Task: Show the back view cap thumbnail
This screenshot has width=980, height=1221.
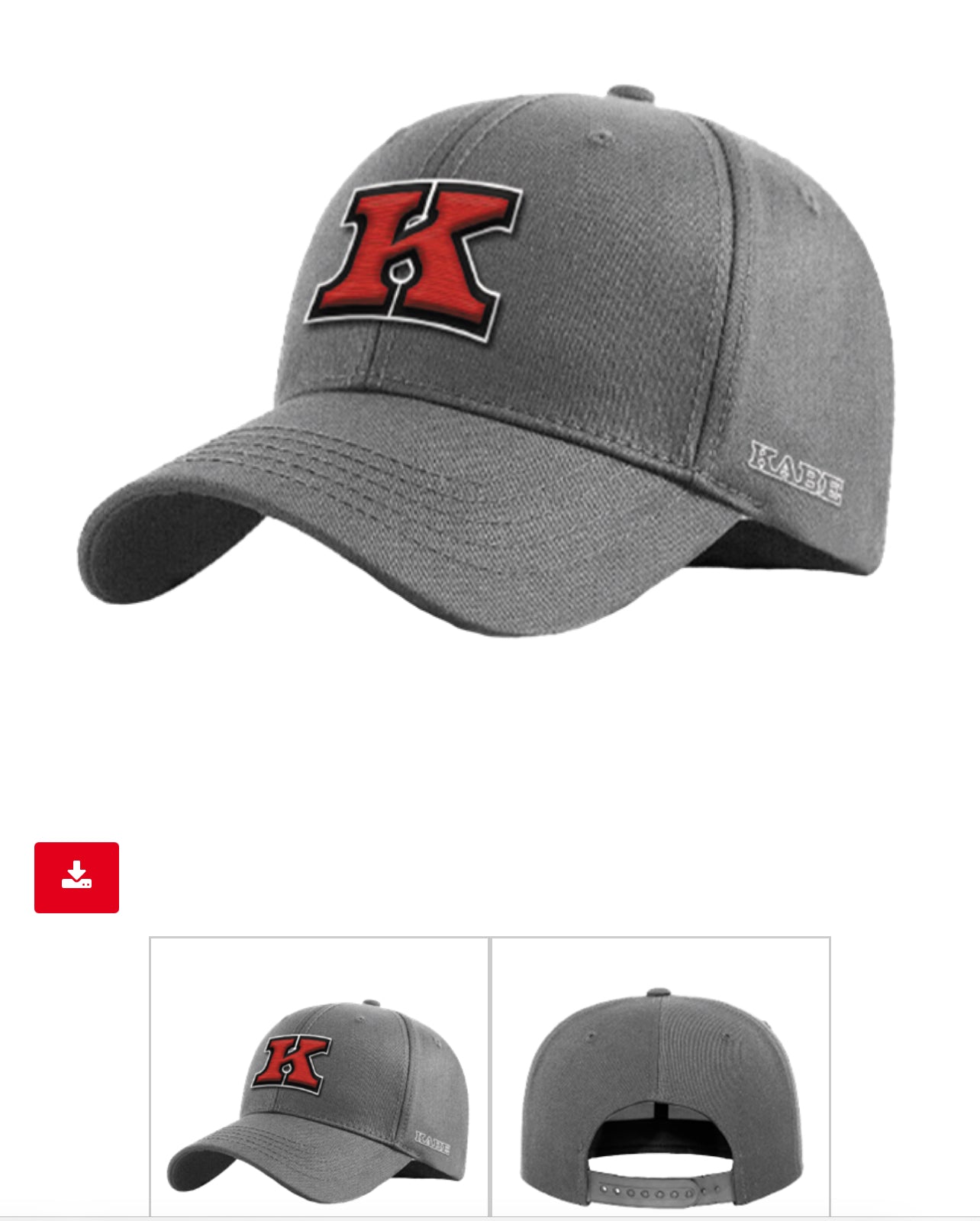Action: point(660,1077)
